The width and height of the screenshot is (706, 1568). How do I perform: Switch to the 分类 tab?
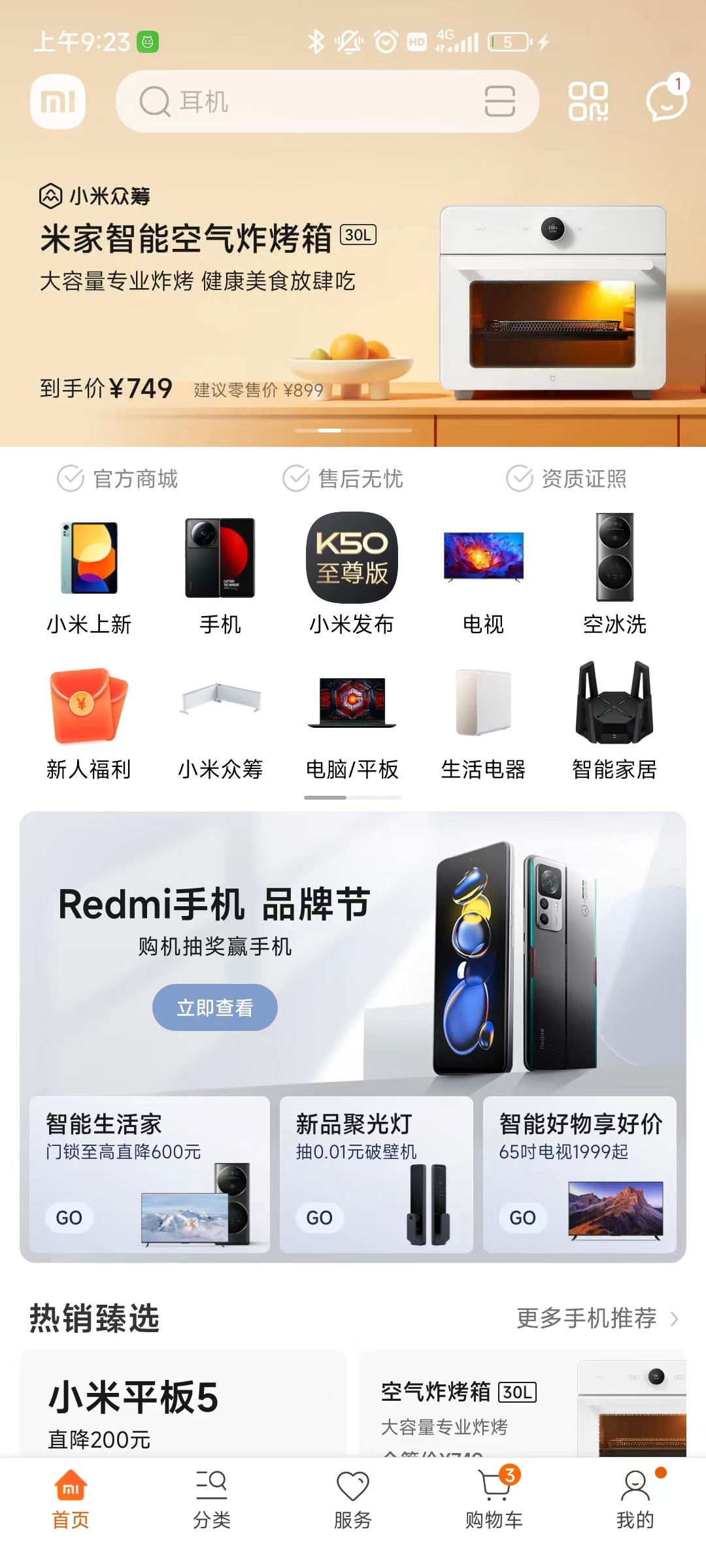tap(212, 1499)
